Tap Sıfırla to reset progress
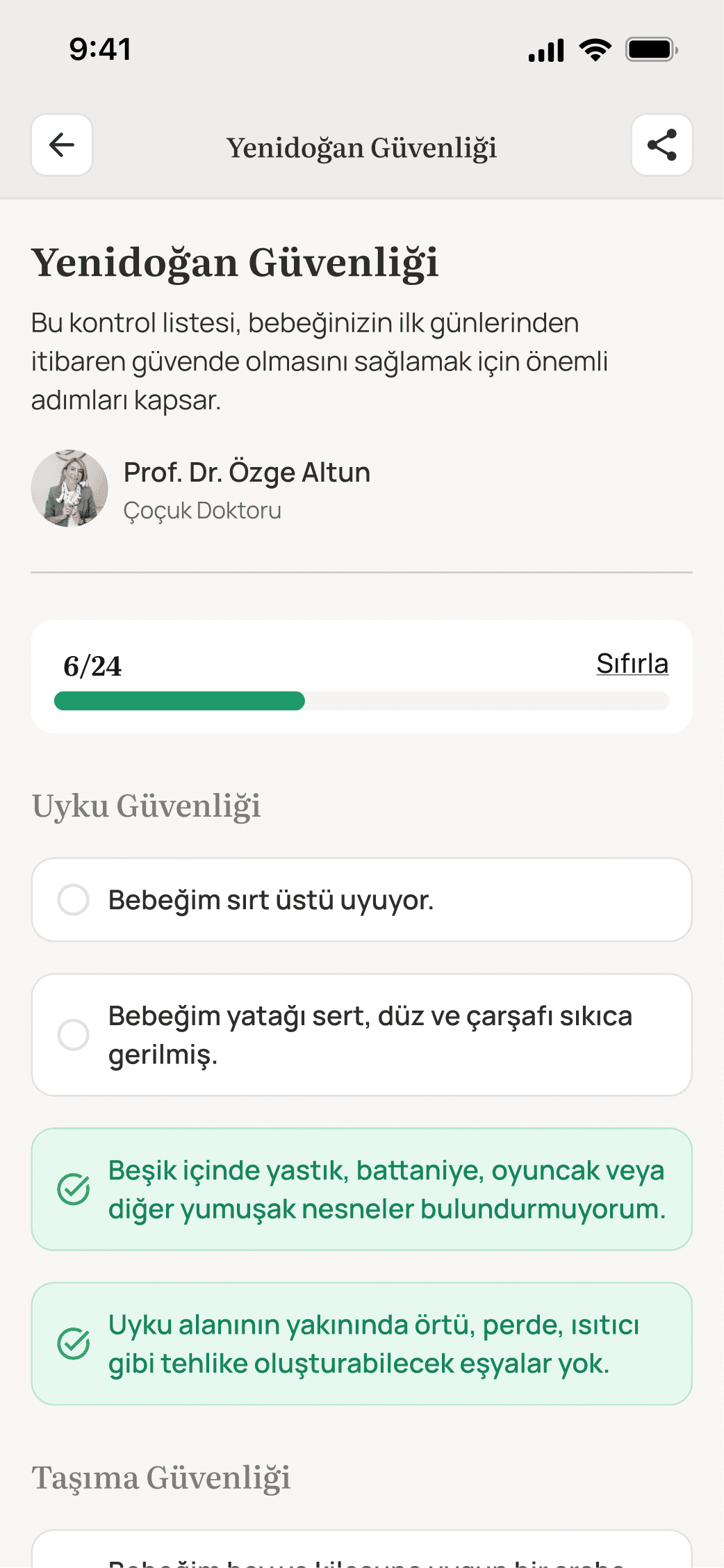Screen dimensions: 724x1568 pyautogui.click(x=632, y=664)
